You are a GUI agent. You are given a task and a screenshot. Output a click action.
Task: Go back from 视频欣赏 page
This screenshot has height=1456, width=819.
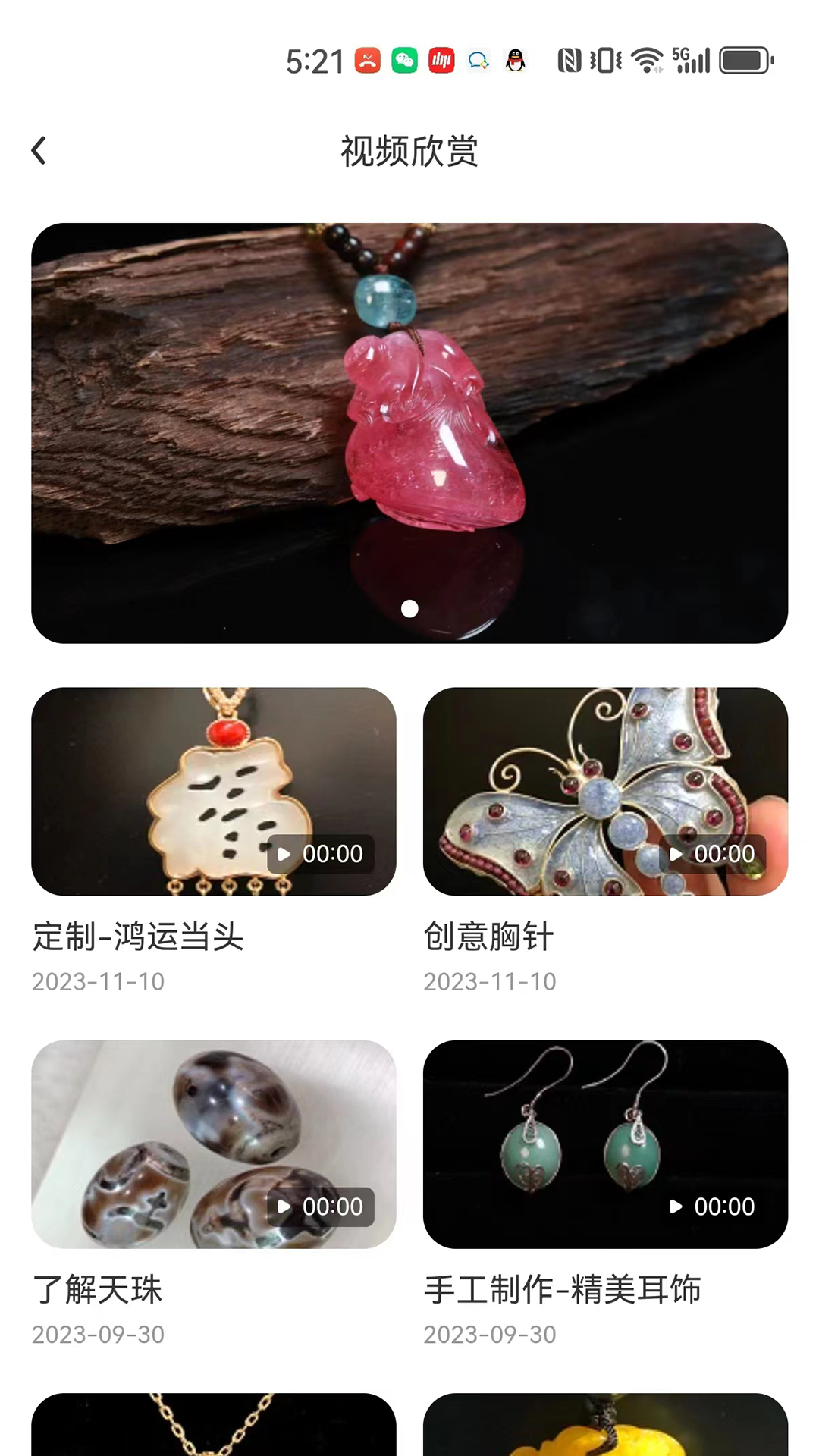point(39,150)
